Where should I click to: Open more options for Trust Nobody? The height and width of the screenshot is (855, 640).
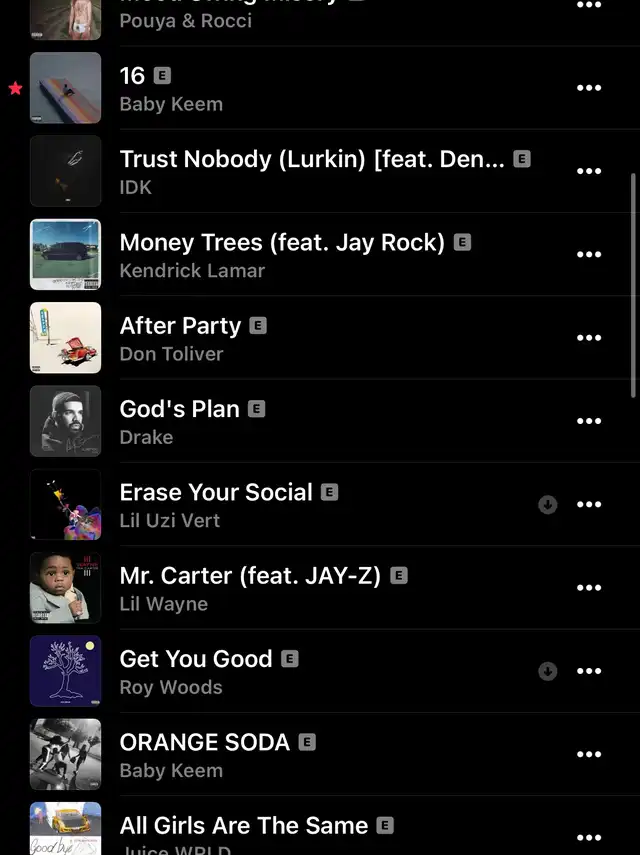(x=589, y=171)
